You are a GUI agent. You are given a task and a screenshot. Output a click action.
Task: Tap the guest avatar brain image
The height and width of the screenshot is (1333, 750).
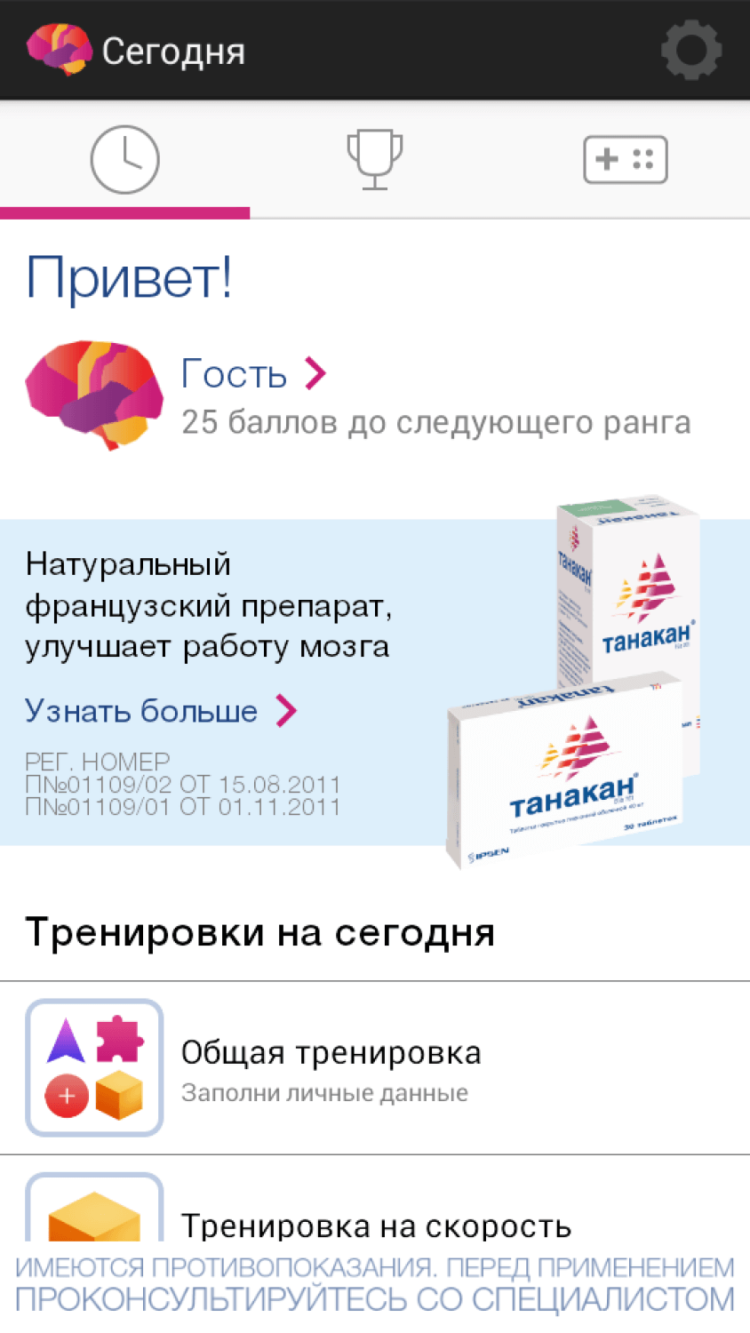tap(94, 394)
